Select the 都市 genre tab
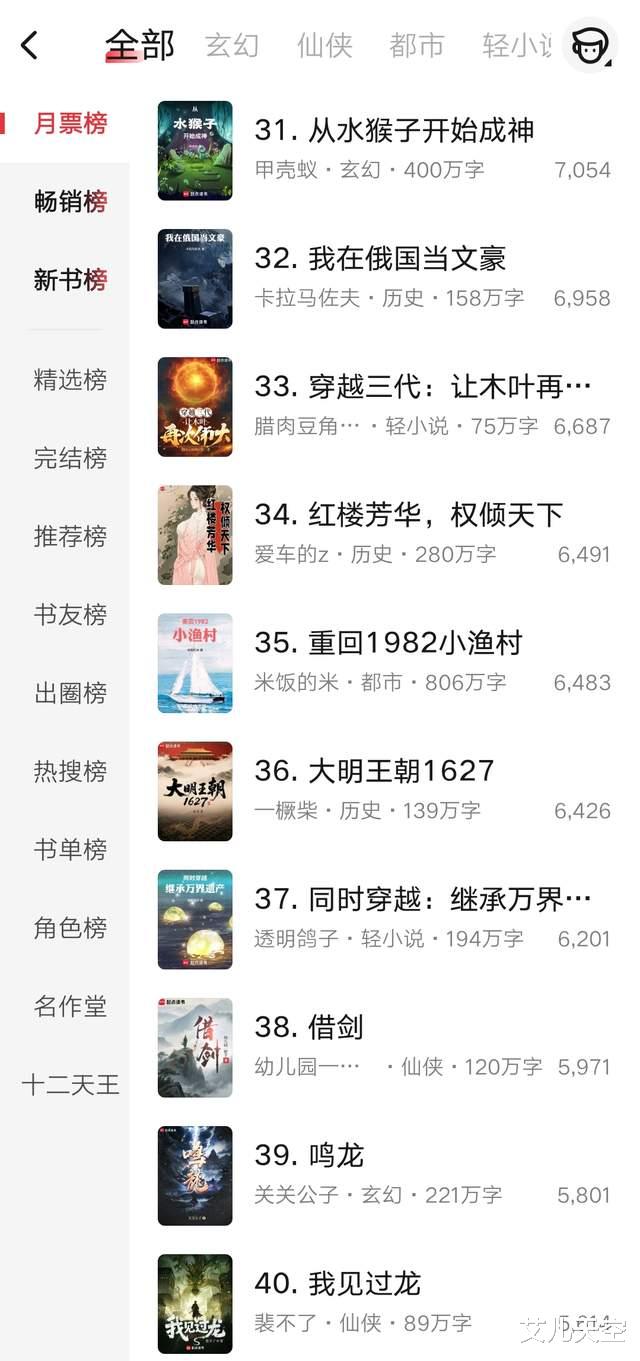This screenshot has height=1361, width=640. coord(416,45)
